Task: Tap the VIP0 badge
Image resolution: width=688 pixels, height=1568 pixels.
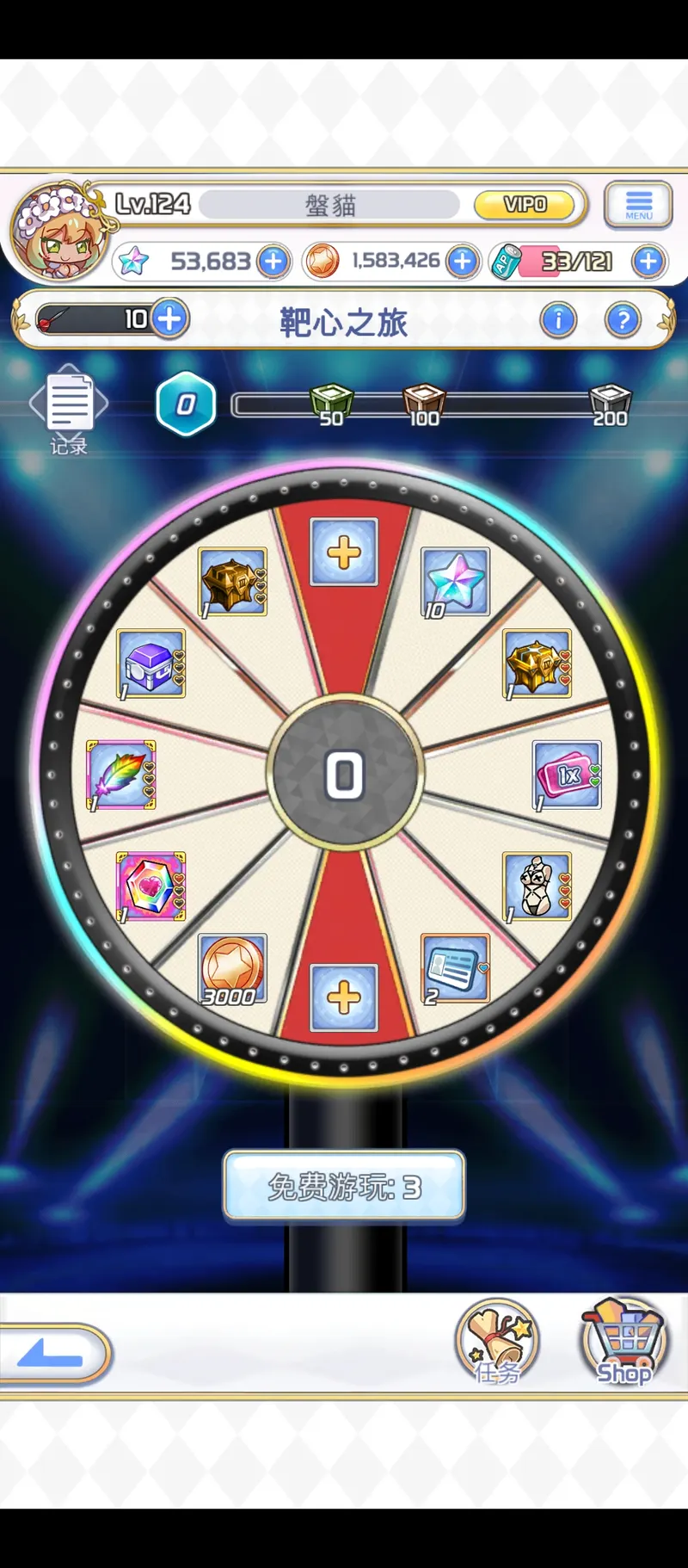Action: (x=525, y=205)
